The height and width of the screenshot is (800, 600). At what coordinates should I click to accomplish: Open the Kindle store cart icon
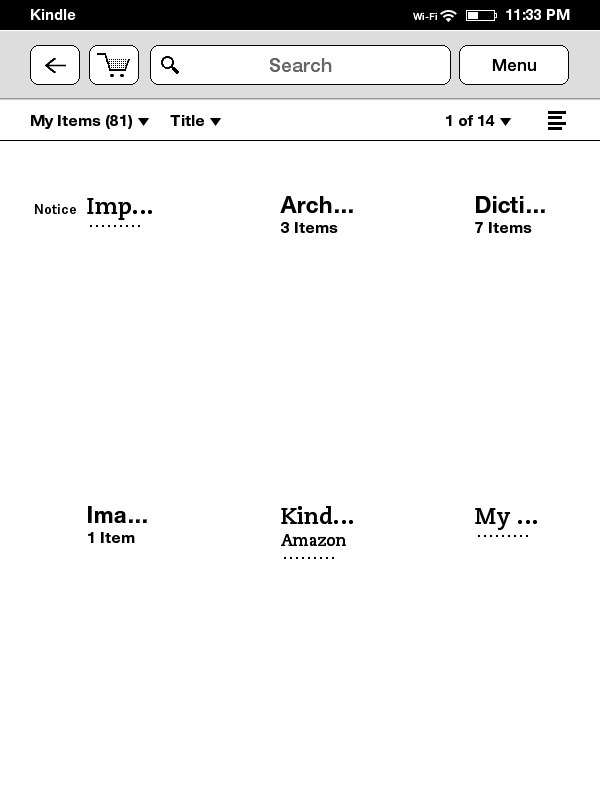pos(114,65)
